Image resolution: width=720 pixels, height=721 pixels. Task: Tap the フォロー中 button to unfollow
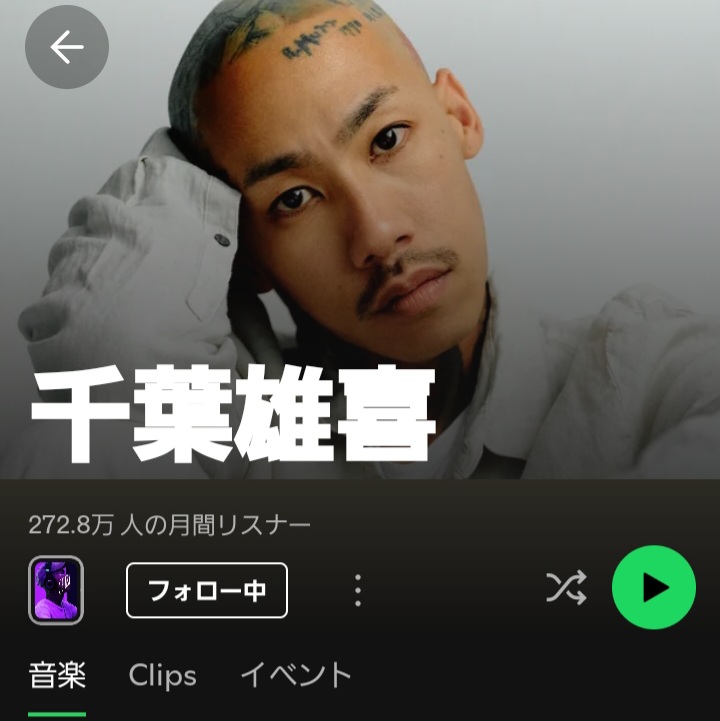pyautogui.click(x=207, y=590)
